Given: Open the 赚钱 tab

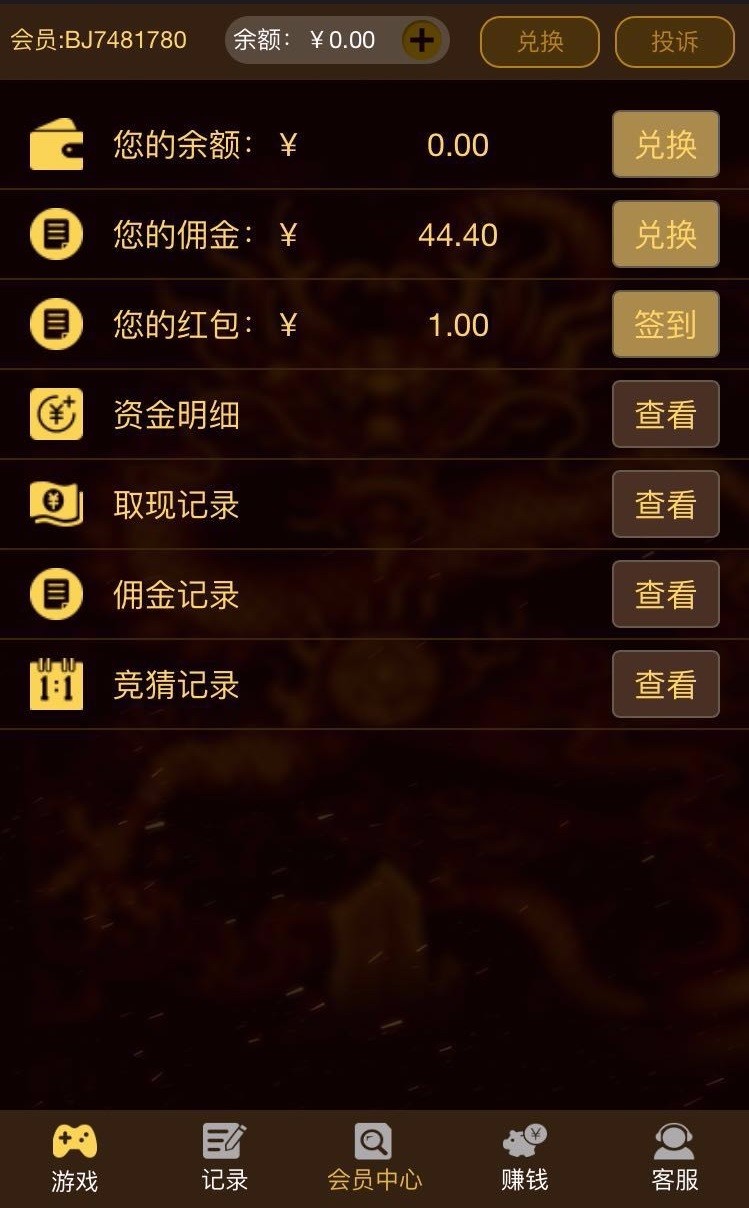Looking at the screenshot, I should click(525, 1158).
